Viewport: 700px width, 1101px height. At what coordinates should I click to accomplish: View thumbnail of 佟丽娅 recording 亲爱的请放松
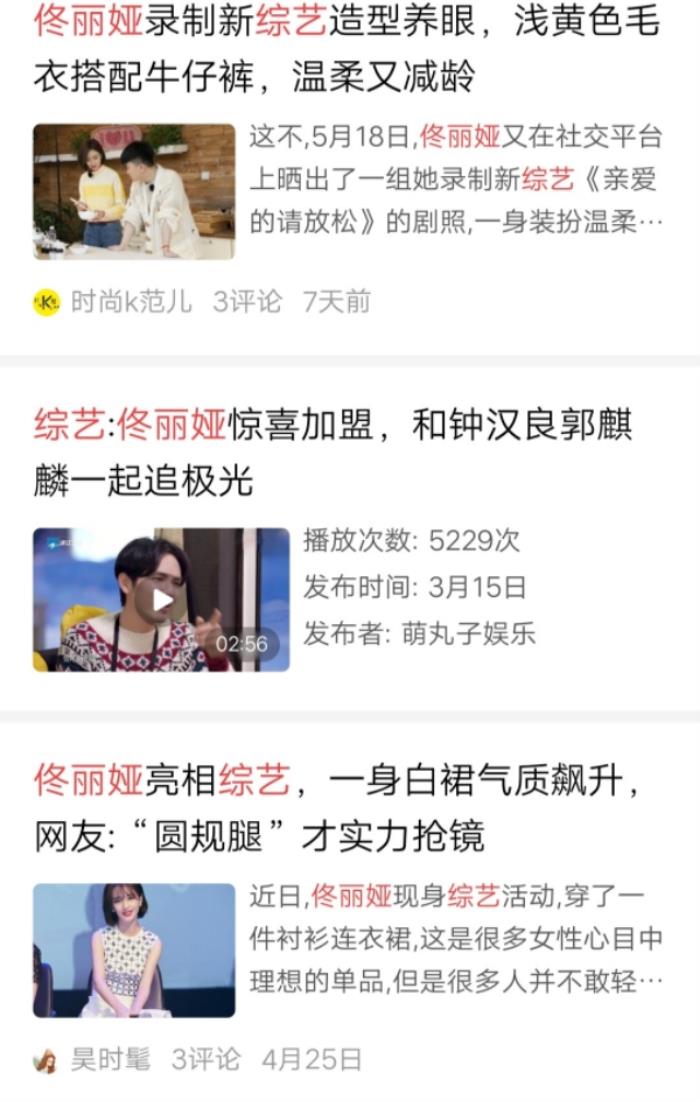click(x=133, y=191)
